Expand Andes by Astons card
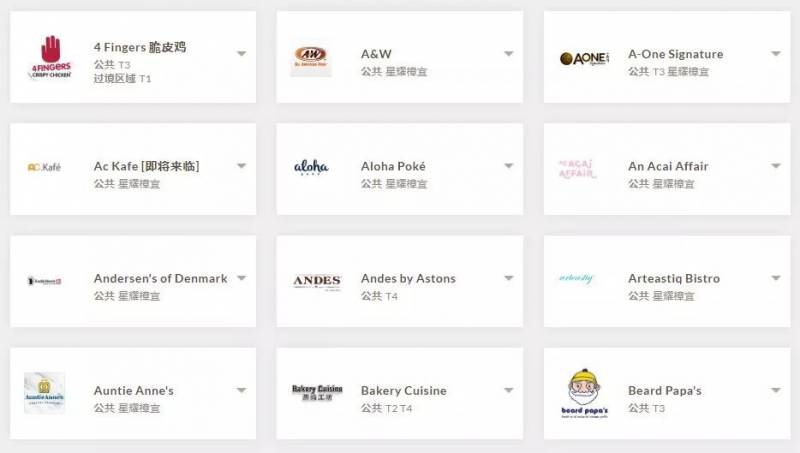Image resolution: width=800 pixels, height=453 pixels. (x=508, y=278)
